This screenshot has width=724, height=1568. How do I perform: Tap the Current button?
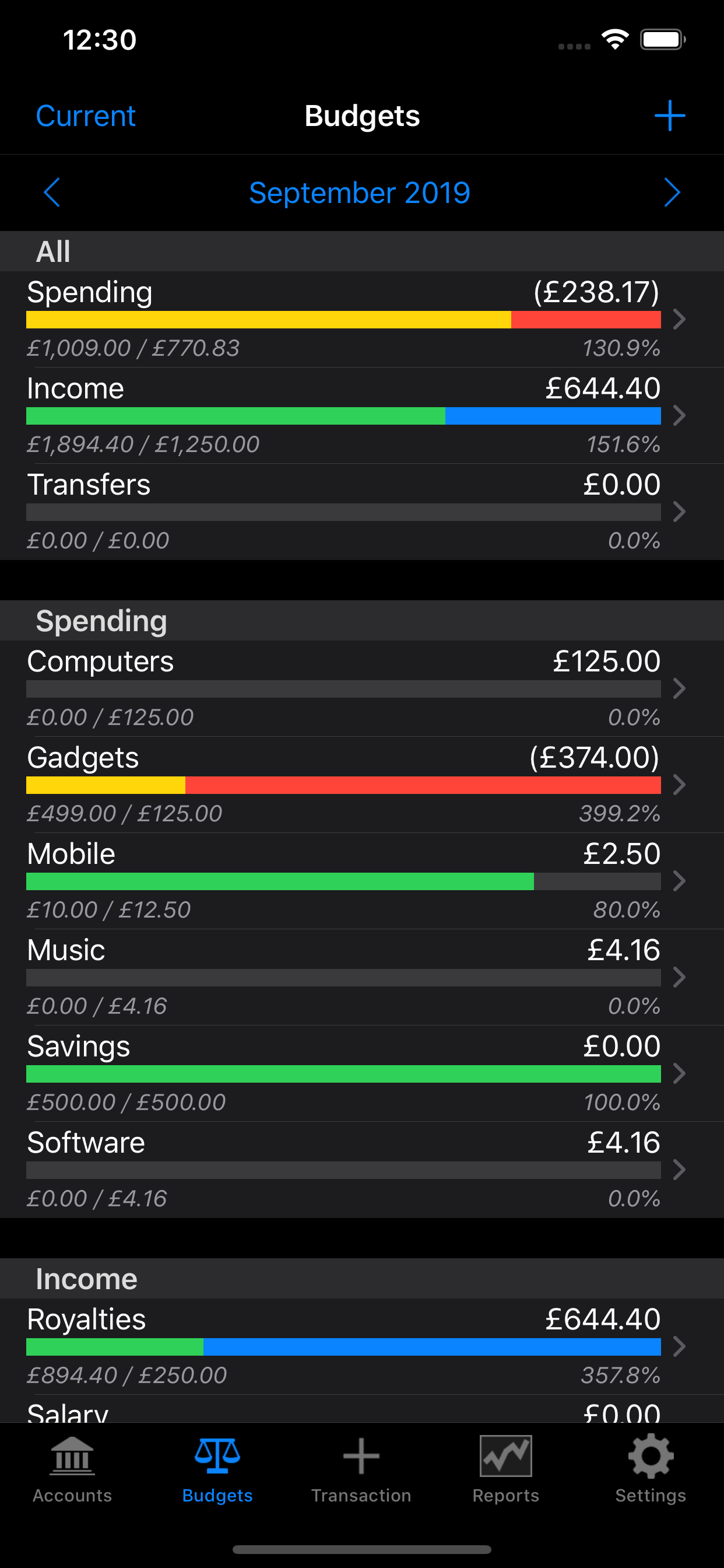(86, 116)
